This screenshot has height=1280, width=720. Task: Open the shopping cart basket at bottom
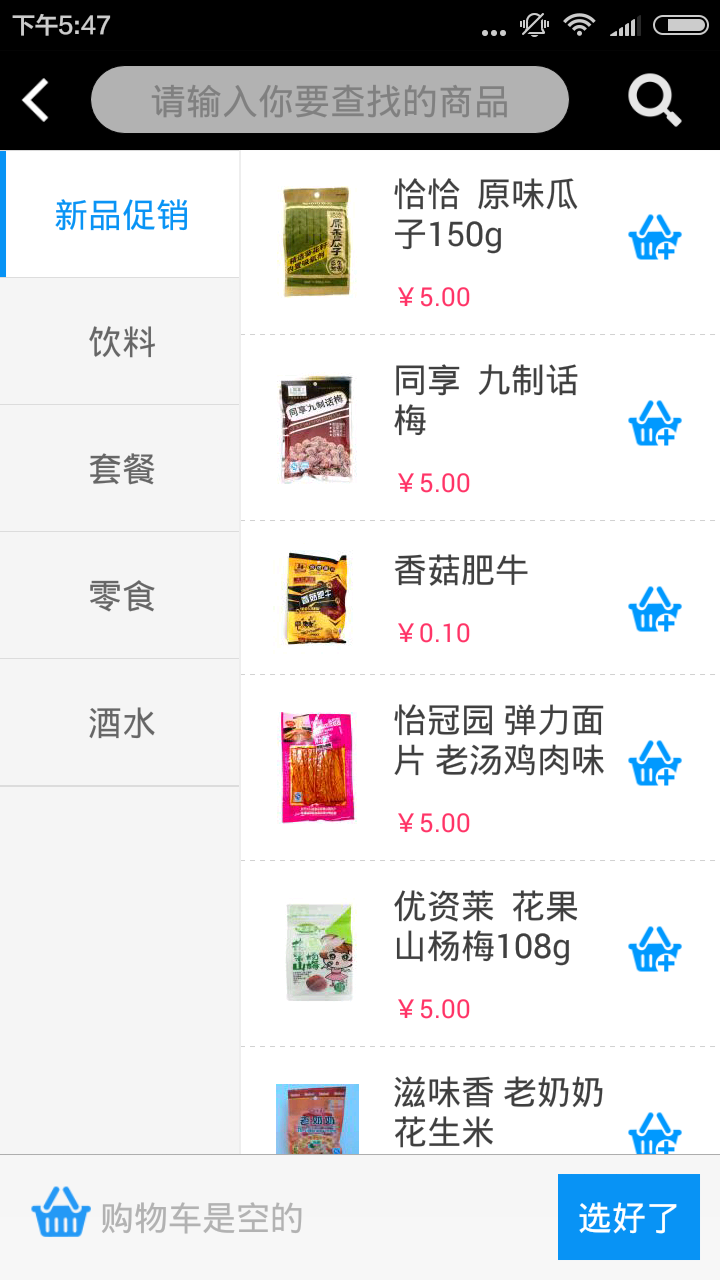point(62,1213)
